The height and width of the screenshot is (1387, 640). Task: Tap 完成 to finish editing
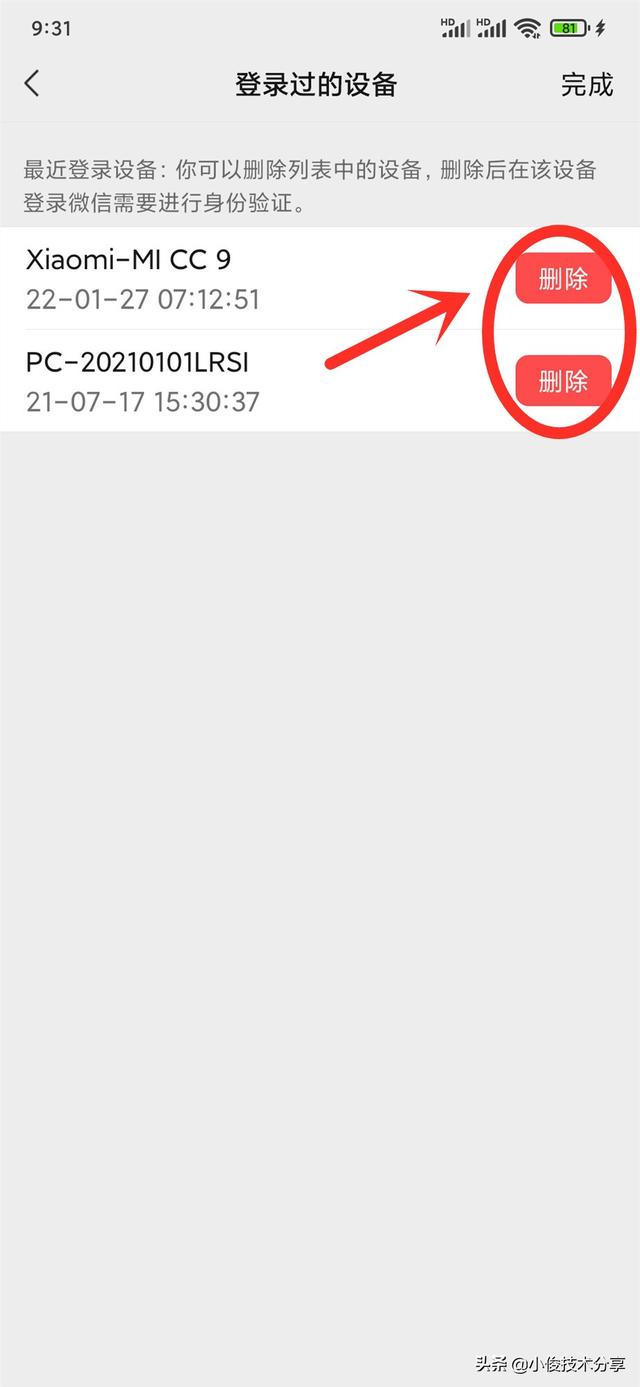click(587, 85)
